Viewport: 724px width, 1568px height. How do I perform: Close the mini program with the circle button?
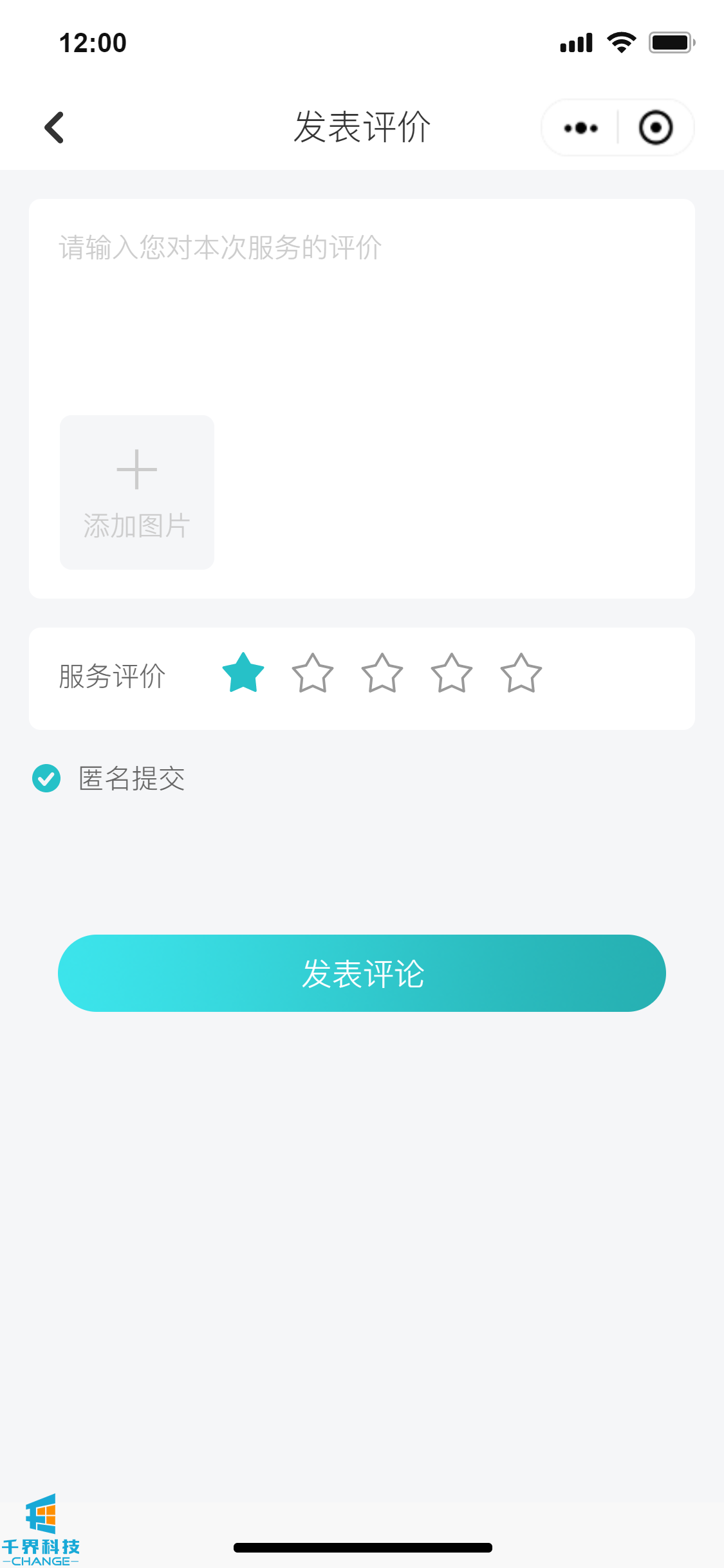tap(655, 128)
